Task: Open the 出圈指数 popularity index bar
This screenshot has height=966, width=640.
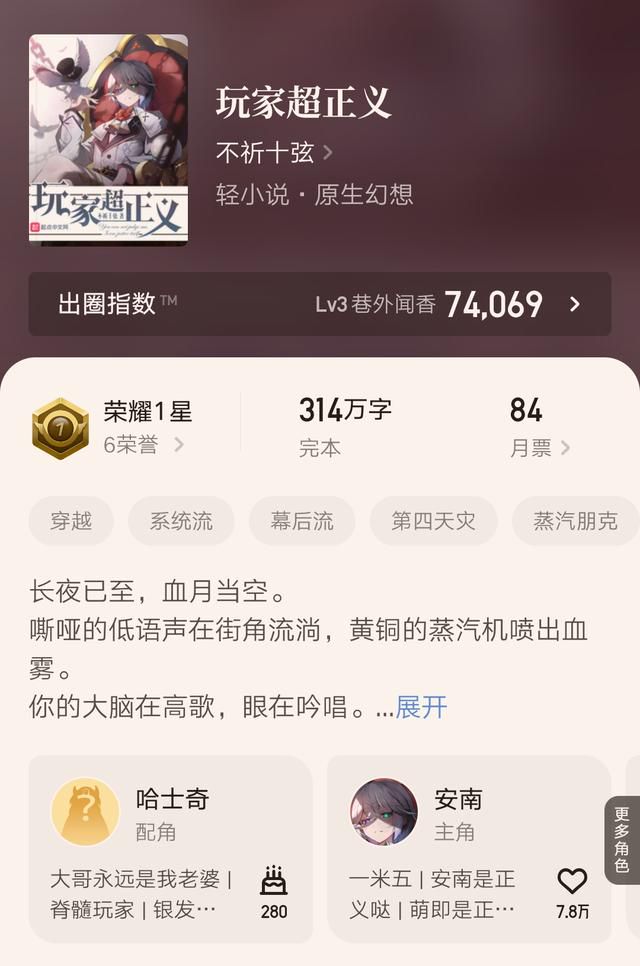Action: (319, 304)
